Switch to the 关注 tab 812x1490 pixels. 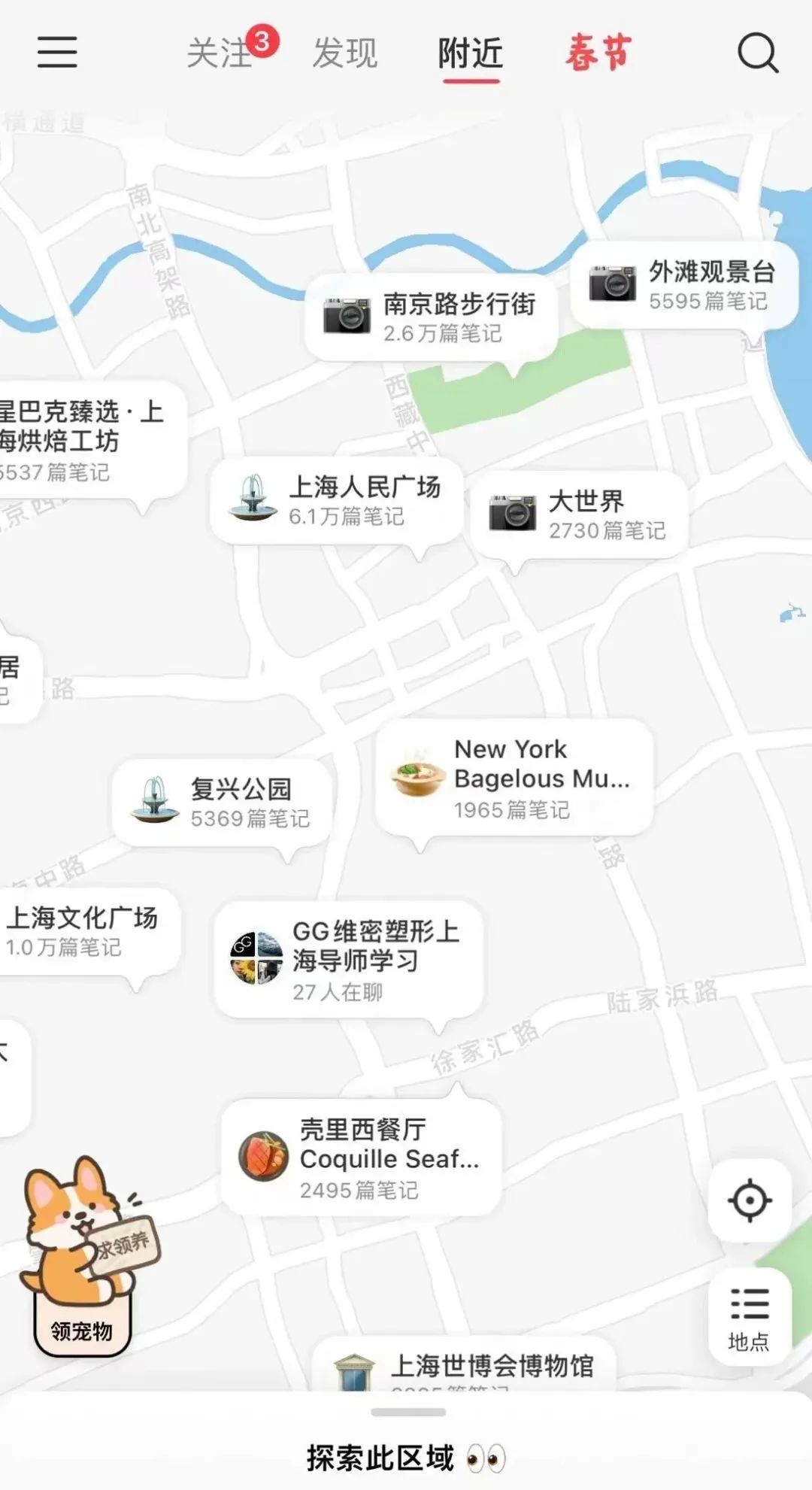(x=220, y=53)
